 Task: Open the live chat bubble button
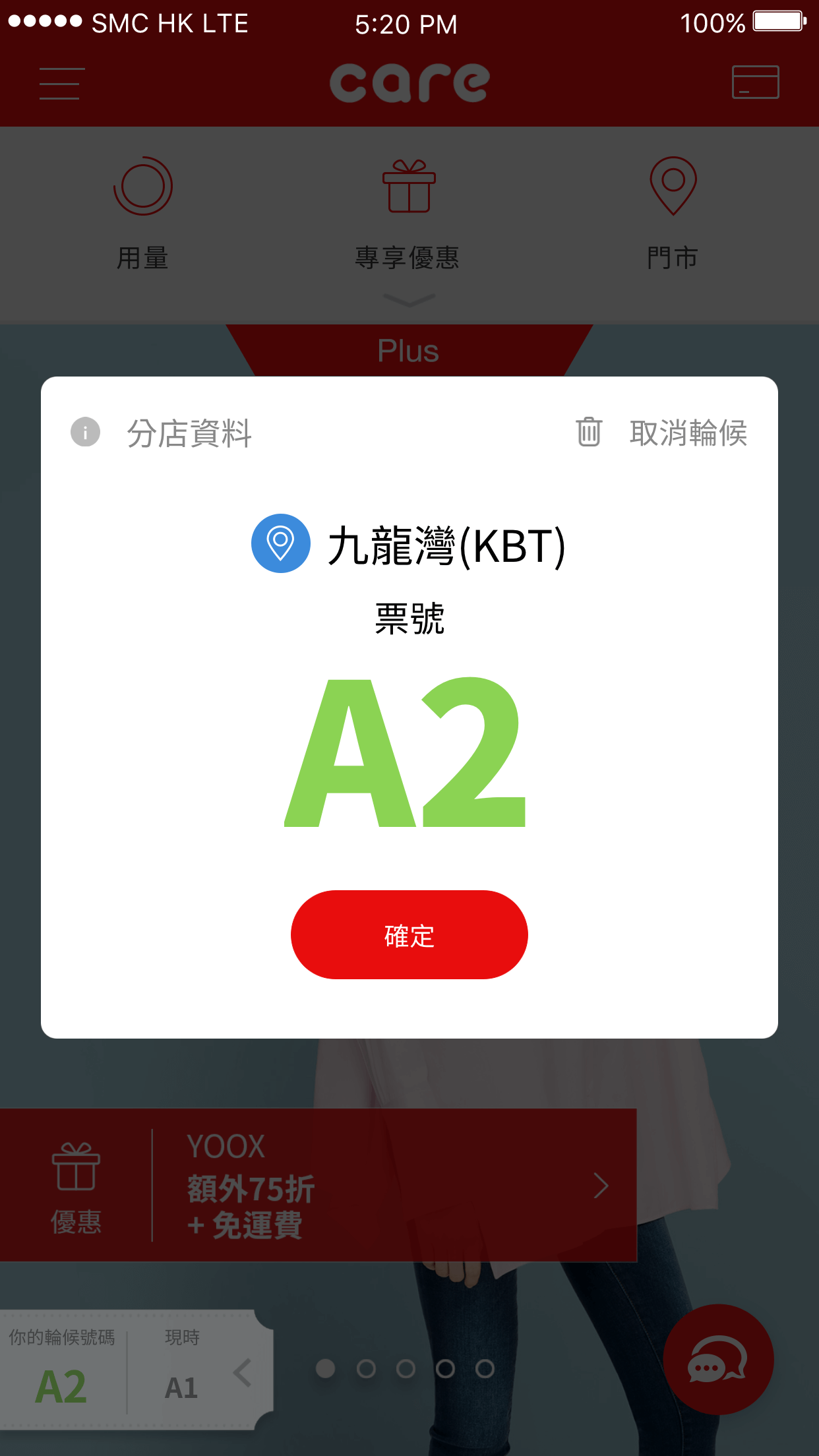[x=717, y=1360]
